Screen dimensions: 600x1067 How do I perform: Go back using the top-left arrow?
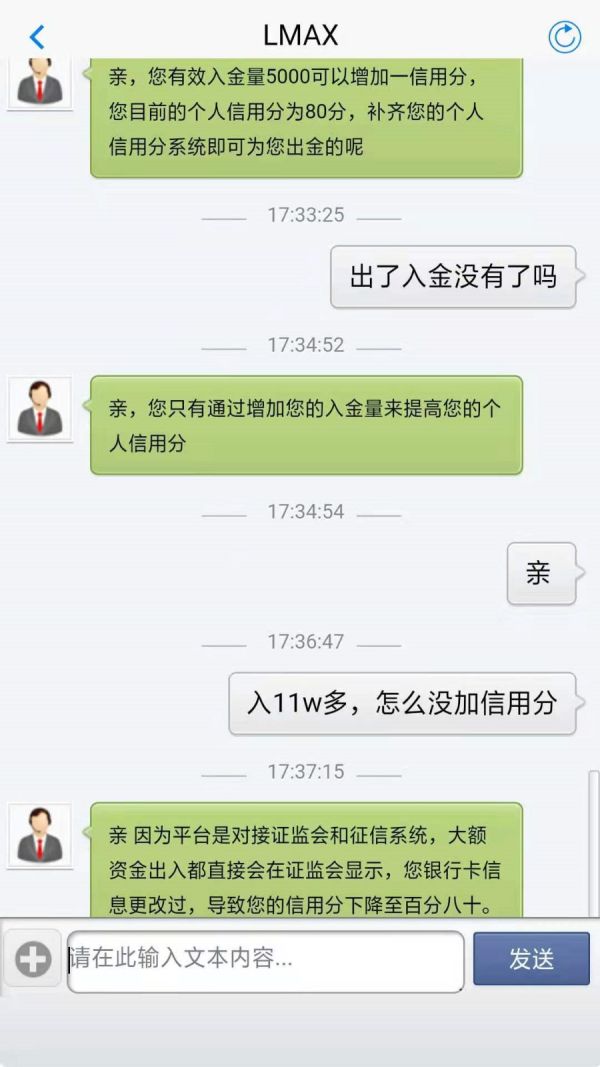click(37, 37)
